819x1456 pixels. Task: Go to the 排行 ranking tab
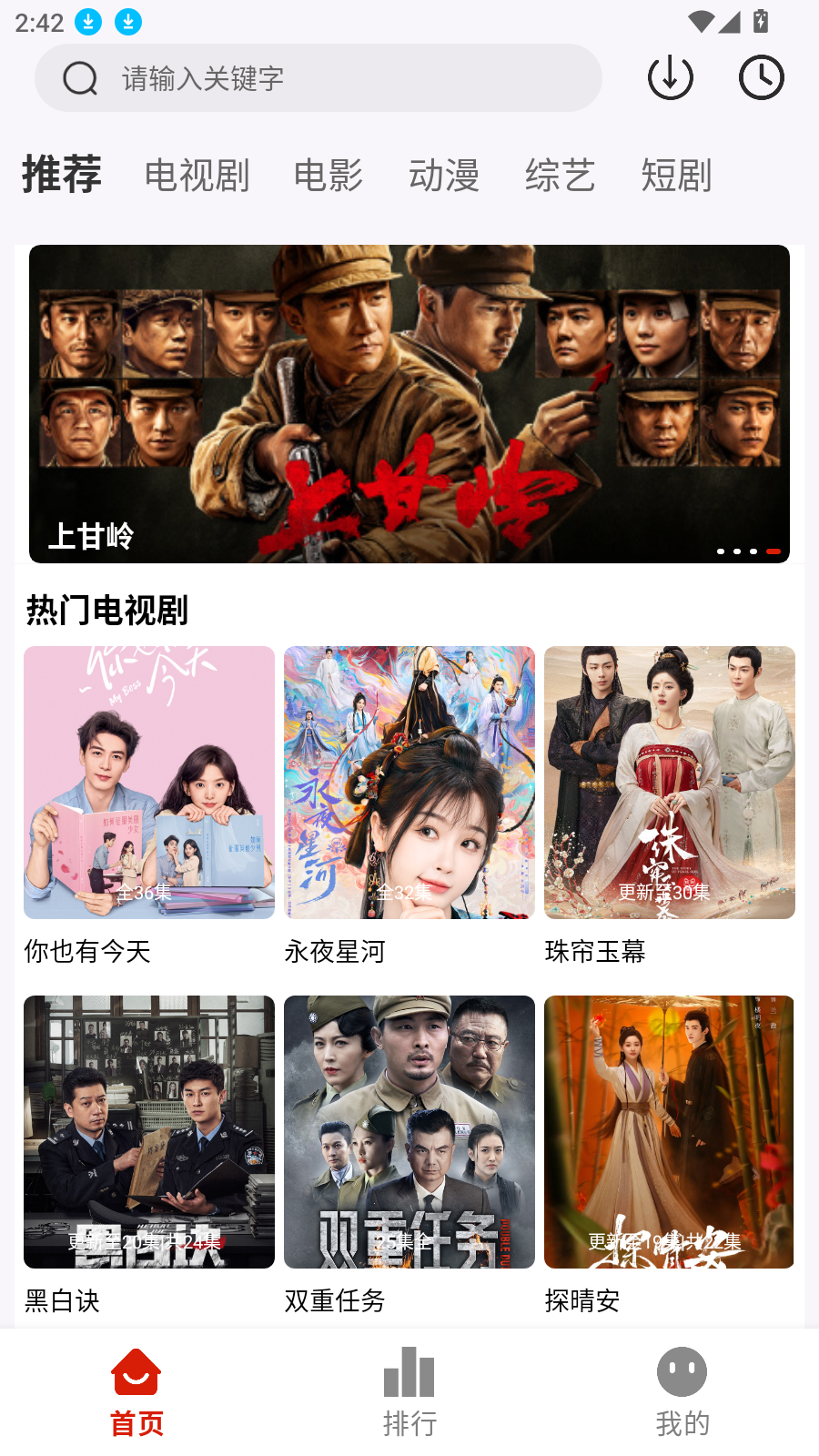click(x=409, y=1391)
